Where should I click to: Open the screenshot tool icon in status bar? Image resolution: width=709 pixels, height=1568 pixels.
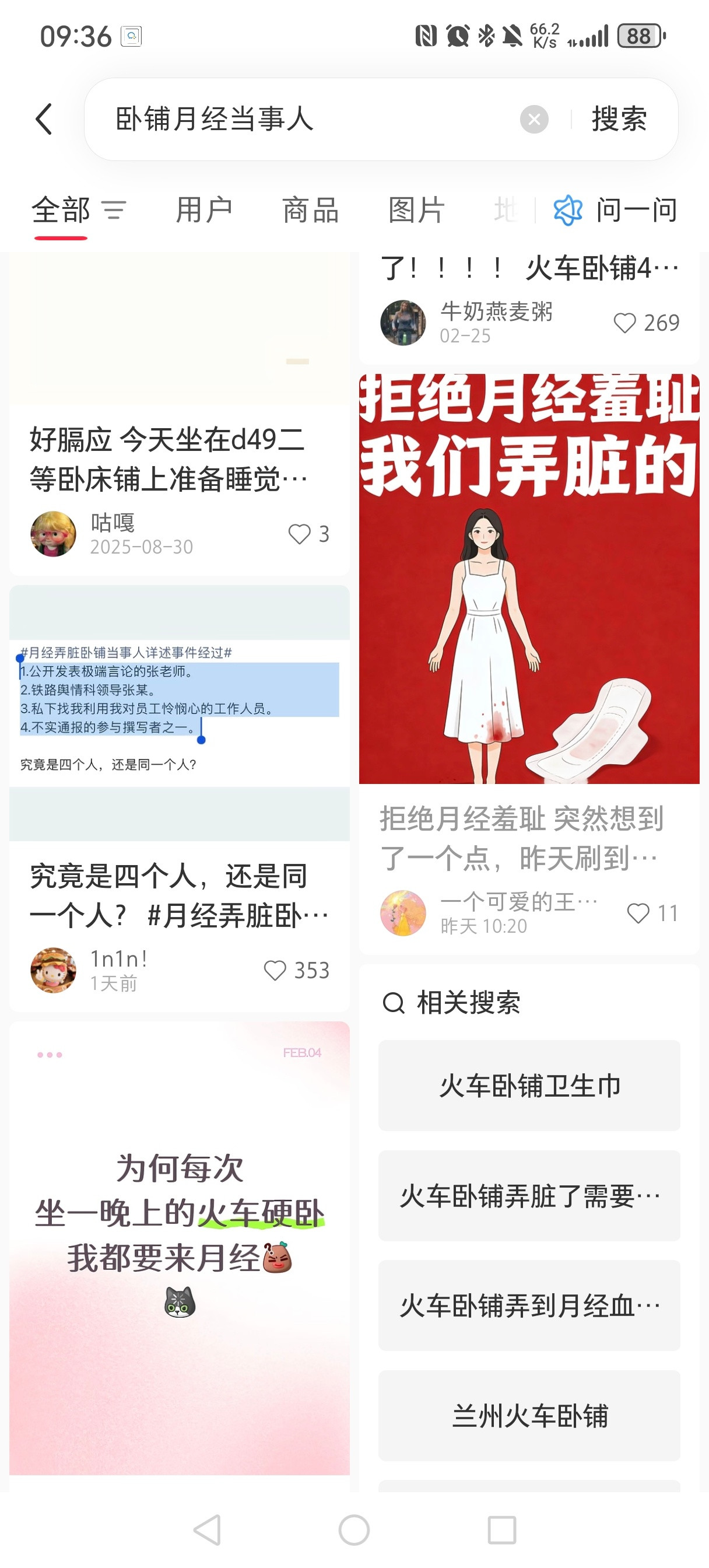point(131,37)
